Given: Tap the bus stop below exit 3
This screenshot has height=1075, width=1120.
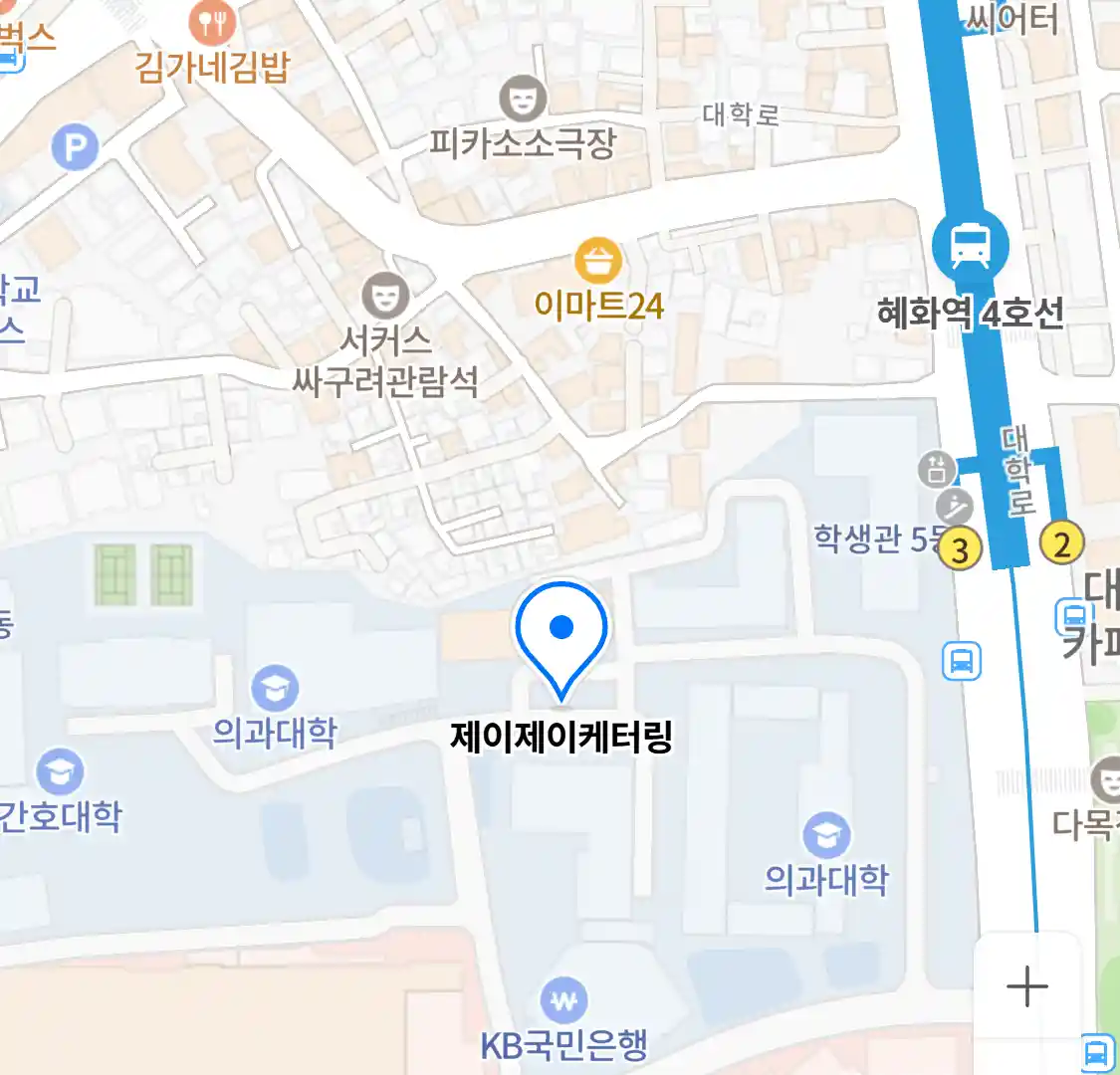Looking at the screenshot, I should [x=962, y=660].
